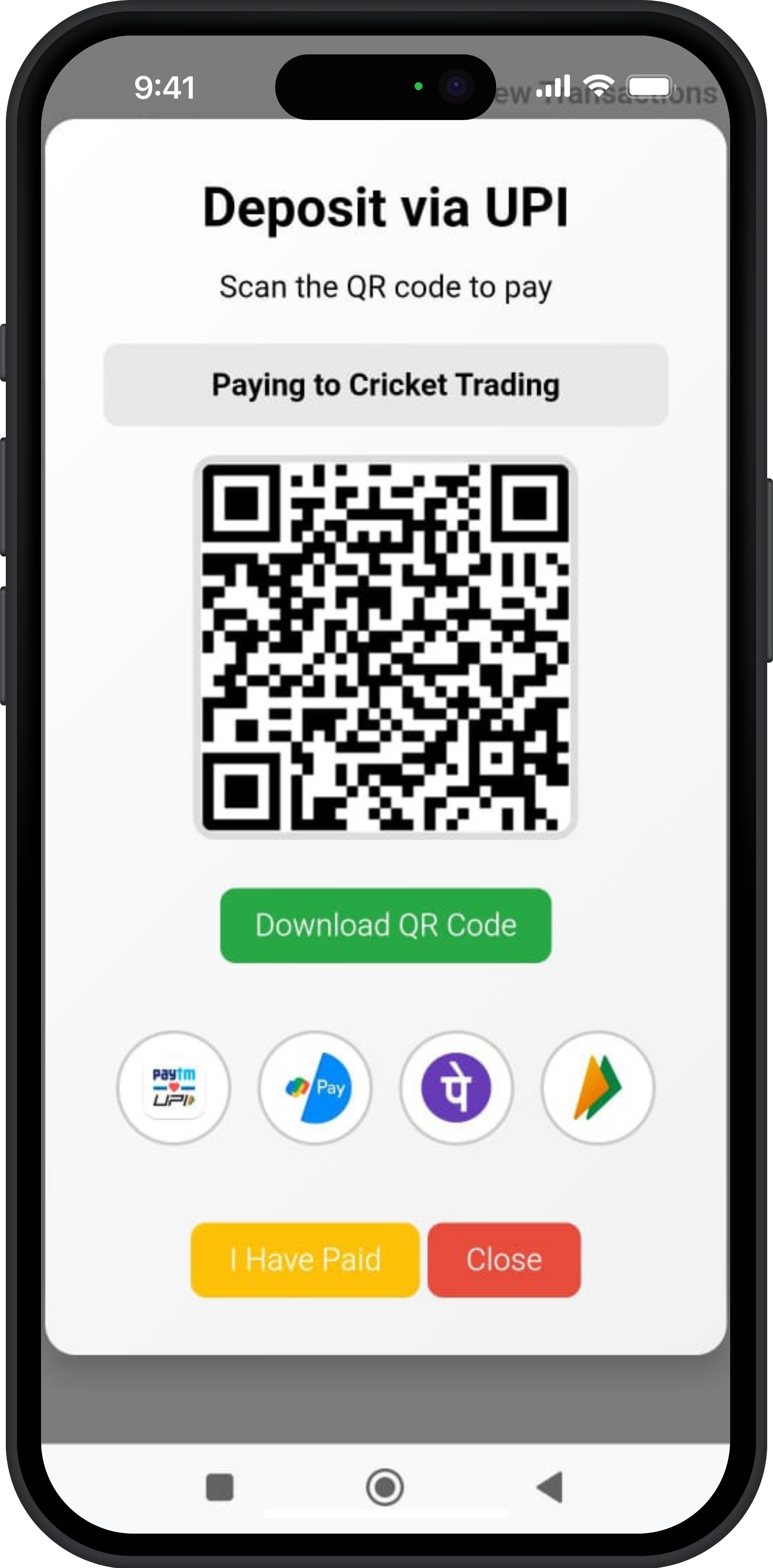Confirm payment with I Have Paid
The width and height of the screenshot is (773, 1568).
coord(305,1259)
